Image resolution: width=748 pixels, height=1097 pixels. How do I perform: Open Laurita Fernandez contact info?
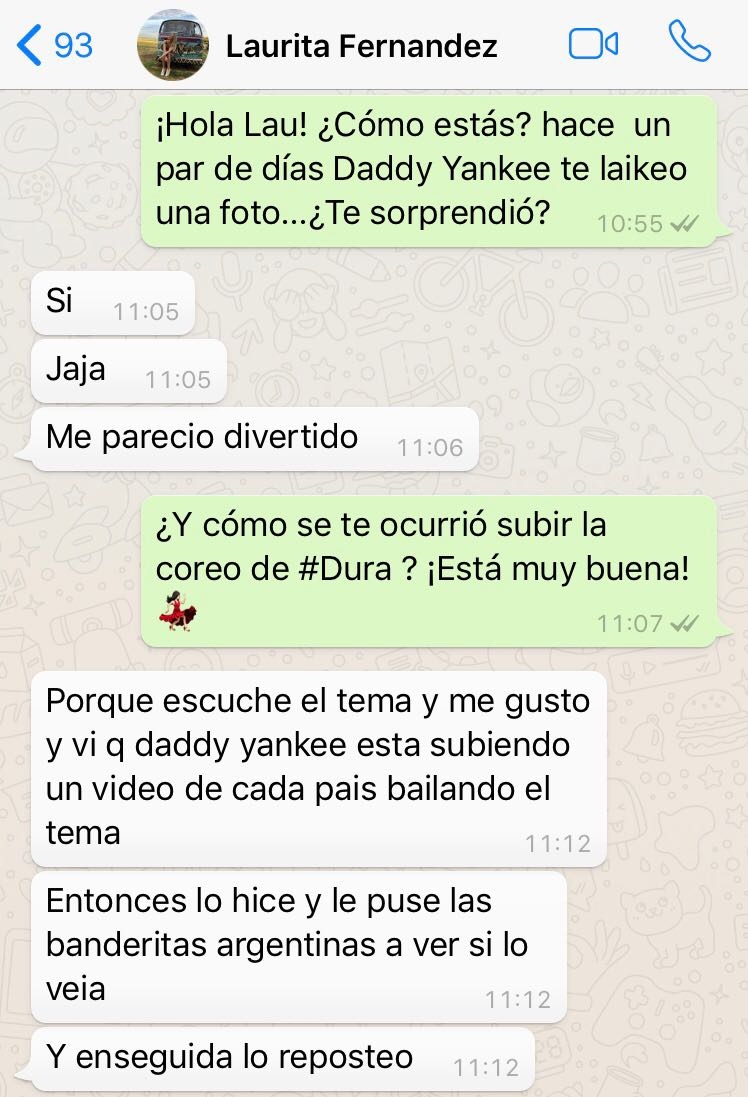pos(361,46)
